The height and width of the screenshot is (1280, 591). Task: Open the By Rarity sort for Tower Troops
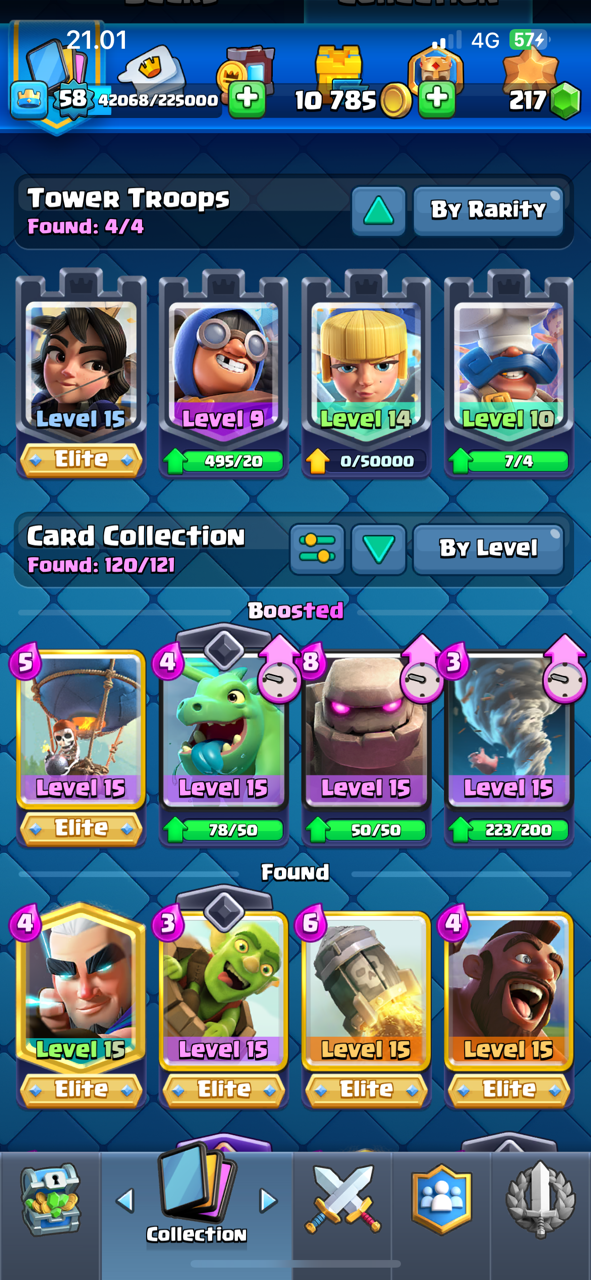(x=488, y=210)
